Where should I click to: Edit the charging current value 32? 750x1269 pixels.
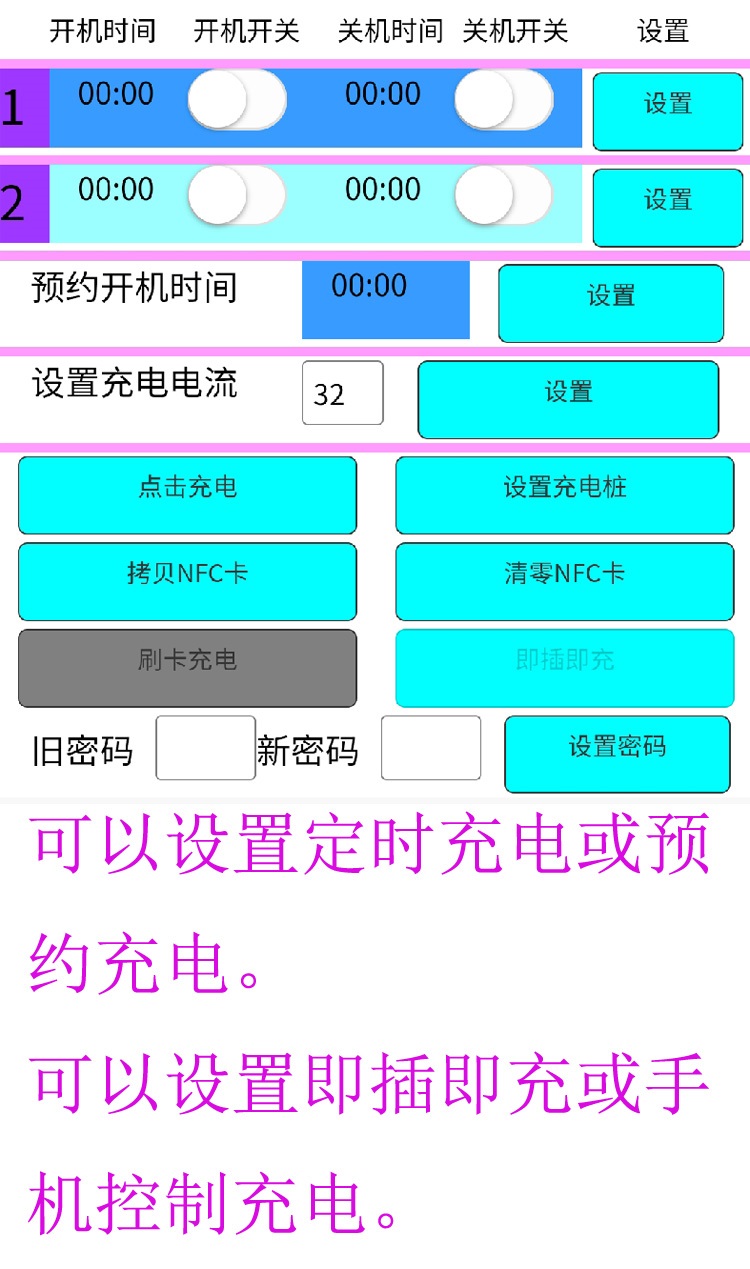point(343,394)
